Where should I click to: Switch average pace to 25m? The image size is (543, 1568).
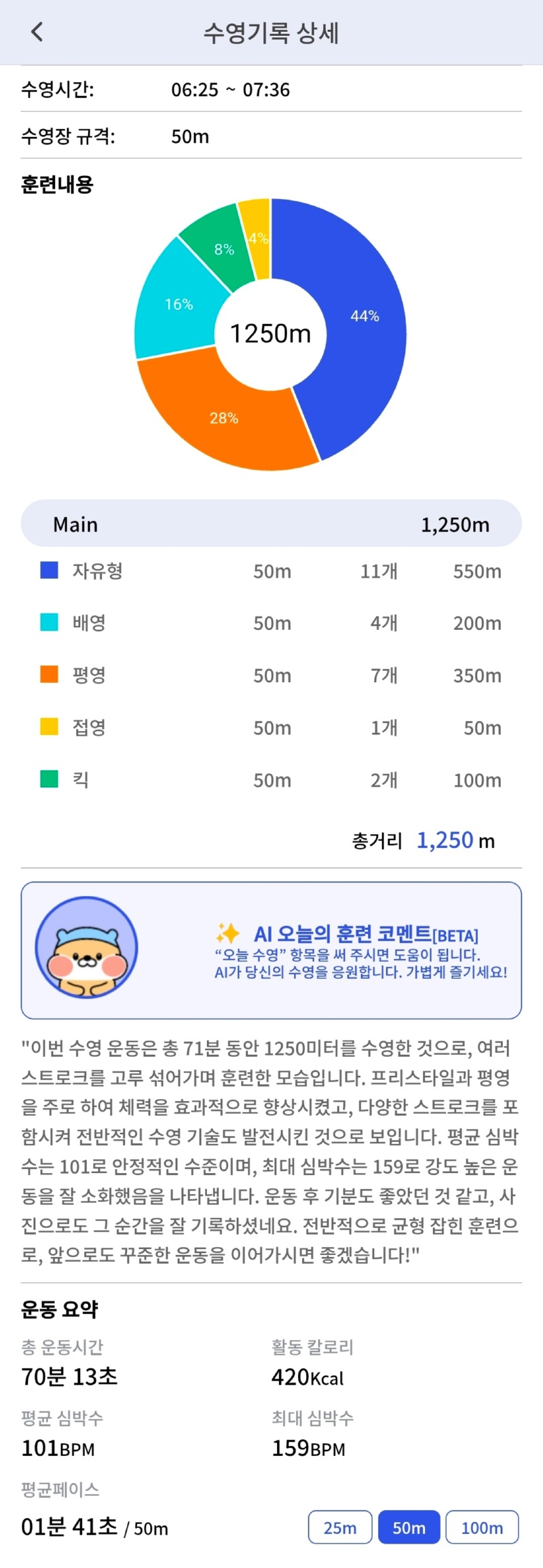coord(340,1527)
